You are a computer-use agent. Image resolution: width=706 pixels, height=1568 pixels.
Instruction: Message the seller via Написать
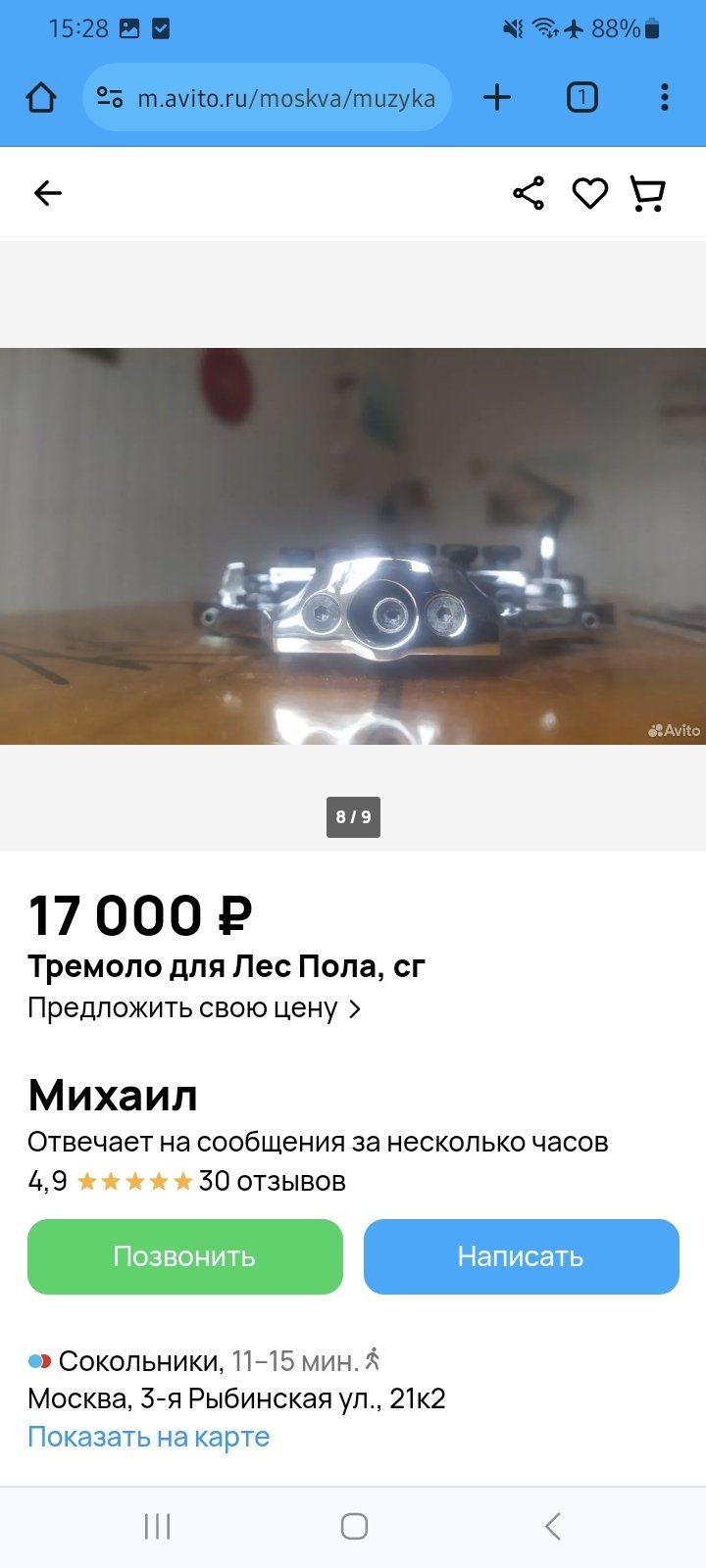click(x=521, y=1256)
